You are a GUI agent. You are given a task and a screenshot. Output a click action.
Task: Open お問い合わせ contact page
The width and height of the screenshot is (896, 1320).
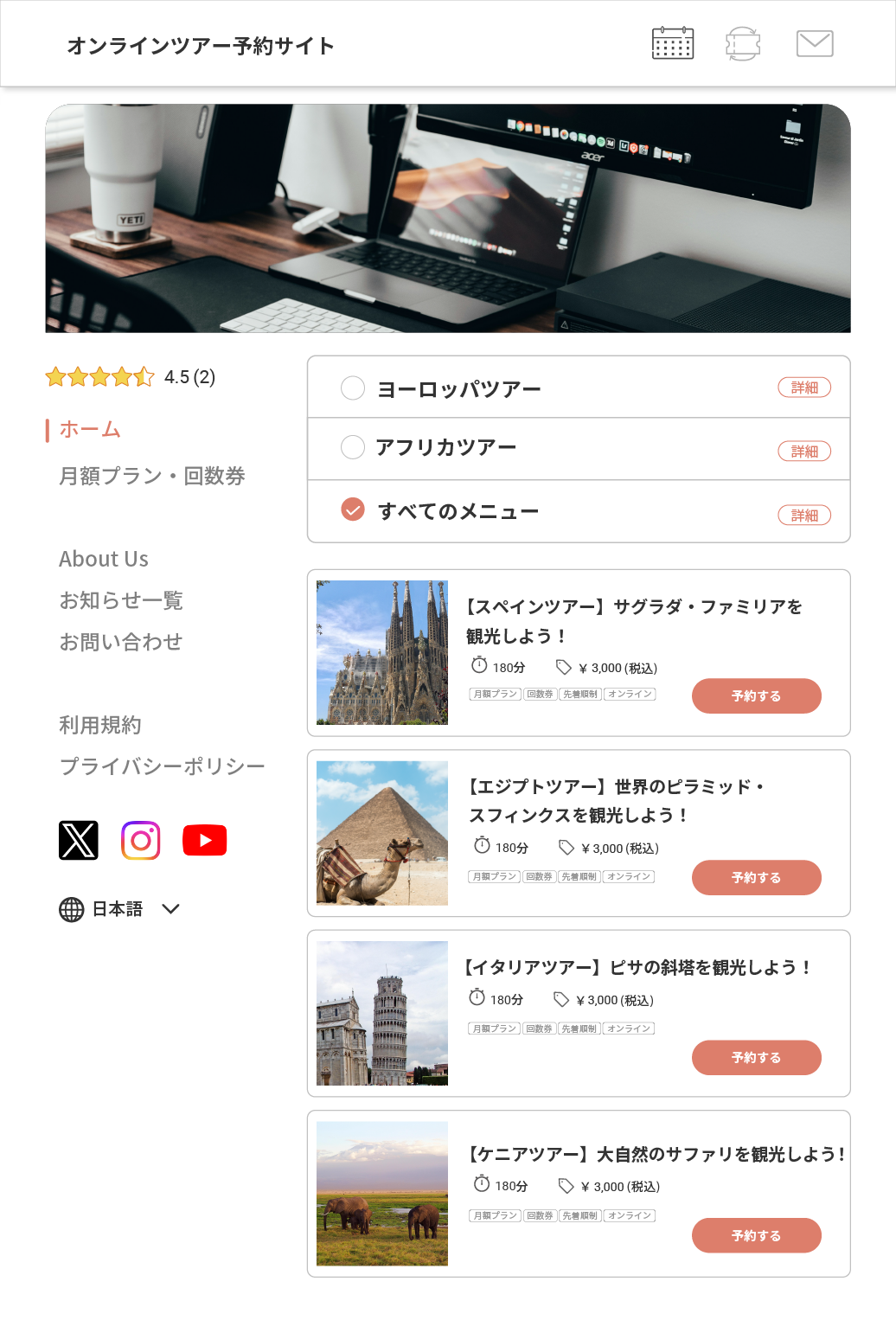(x=121, y=642)
